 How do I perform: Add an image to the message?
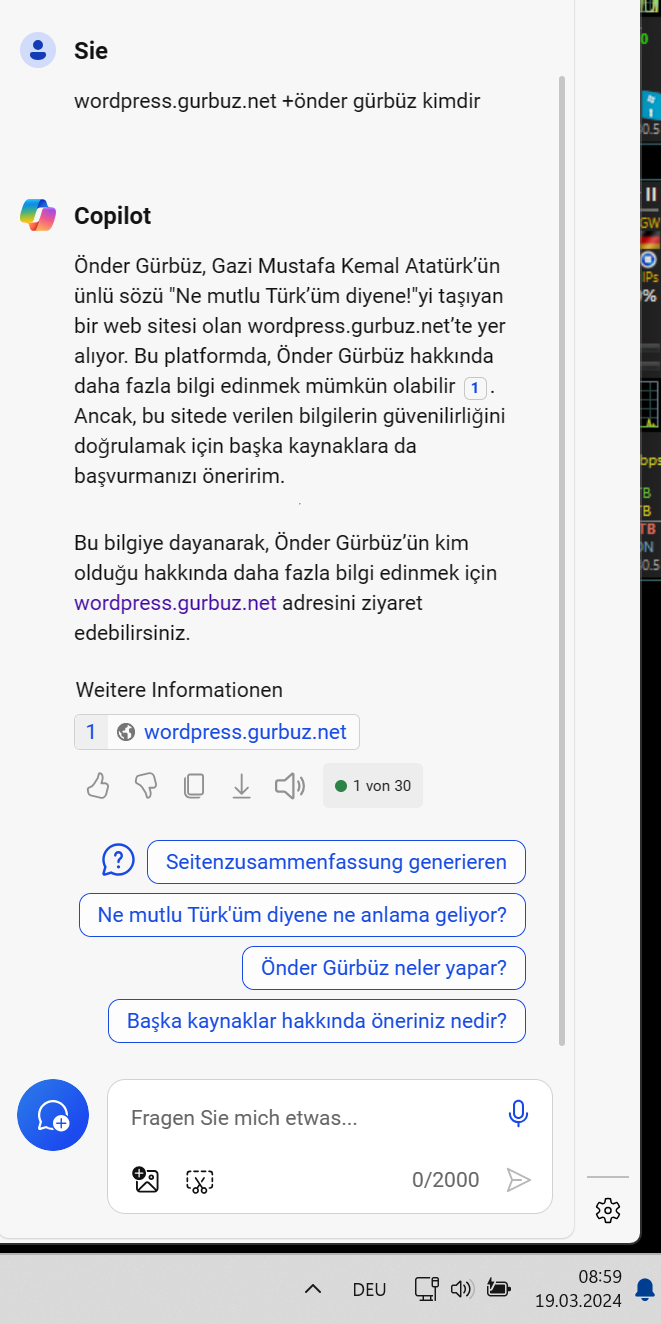147,1180
